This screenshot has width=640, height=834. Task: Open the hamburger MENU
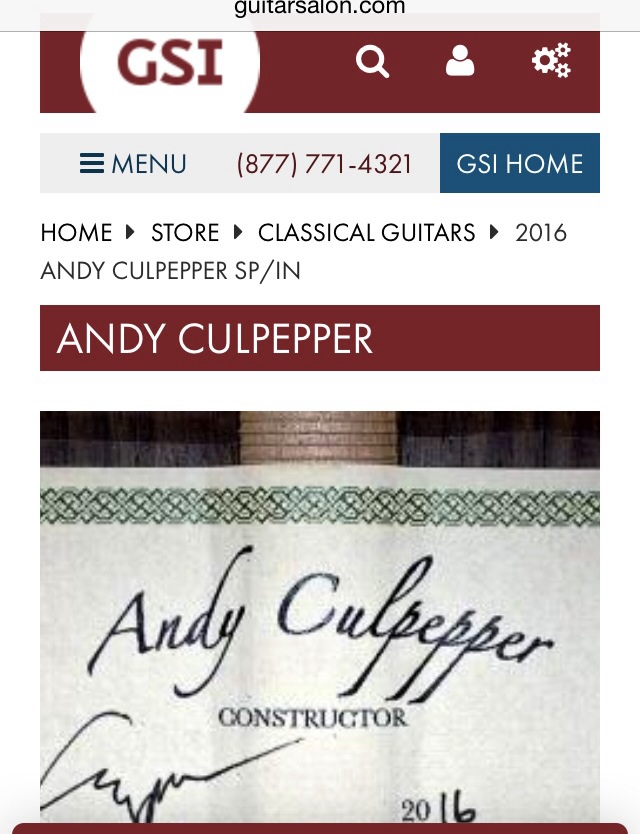point(134,164)
